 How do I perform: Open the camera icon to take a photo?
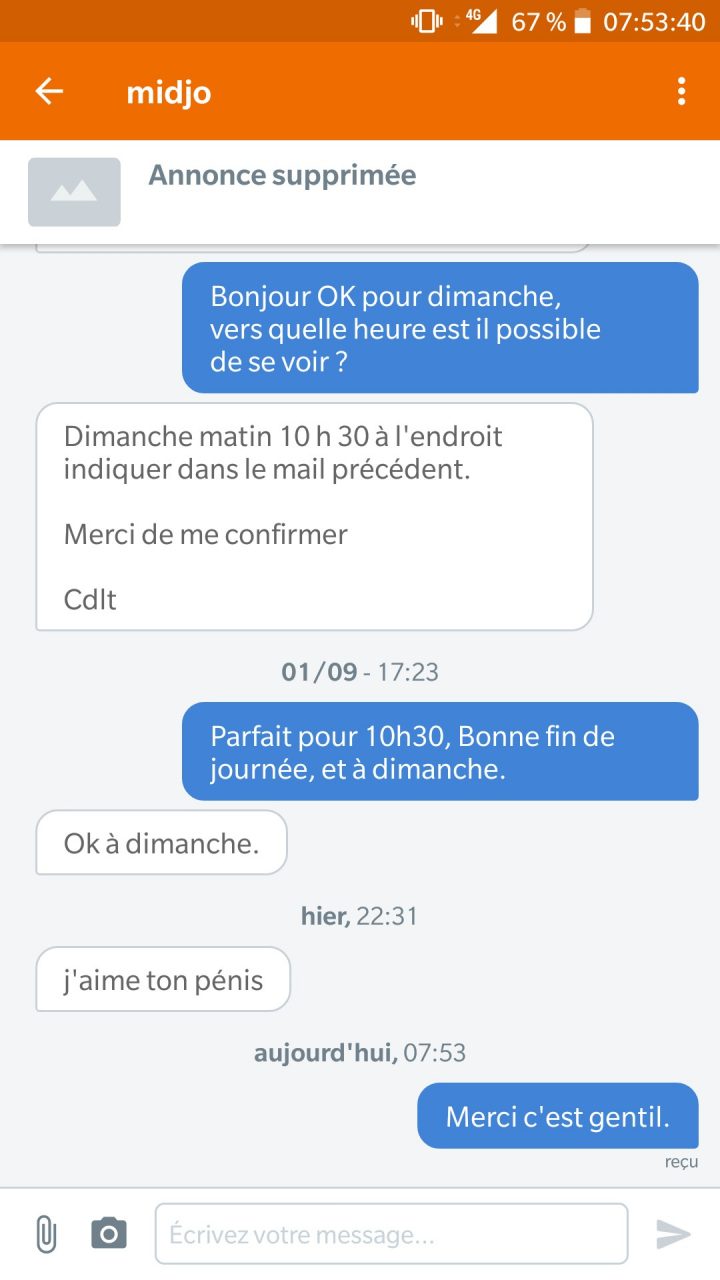109,1233
